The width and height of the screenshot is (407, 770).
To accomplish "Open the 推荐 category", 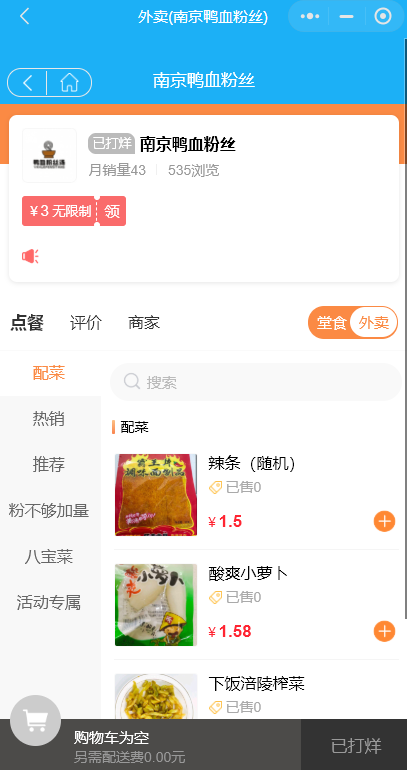I will 49,465.
